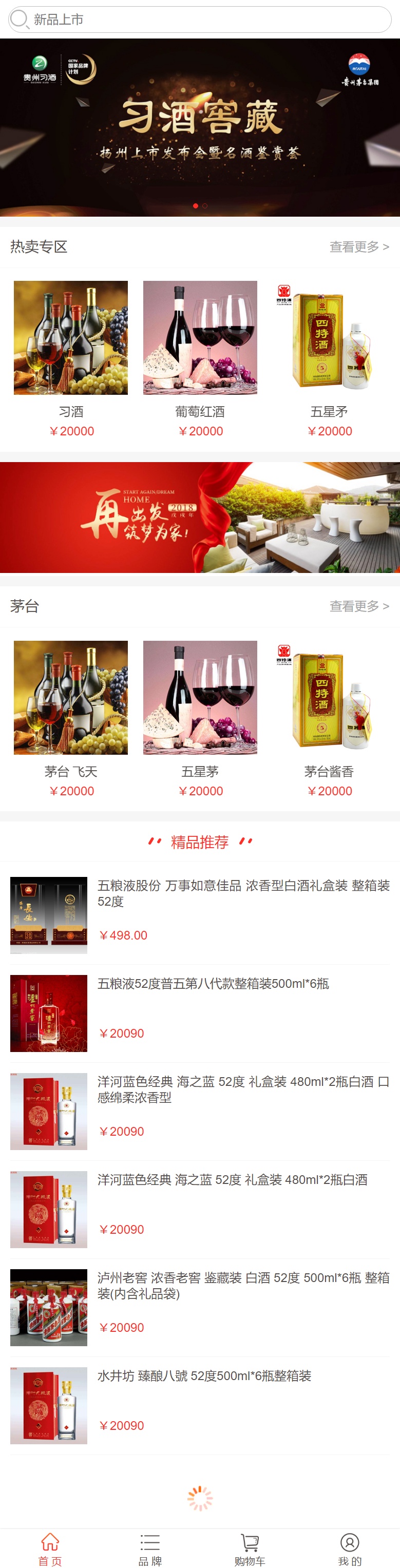Viewport: 400px width, 1568px height.
Task: Open the 再出发 筑梦为家 red banner
Action: coord(200,517)
